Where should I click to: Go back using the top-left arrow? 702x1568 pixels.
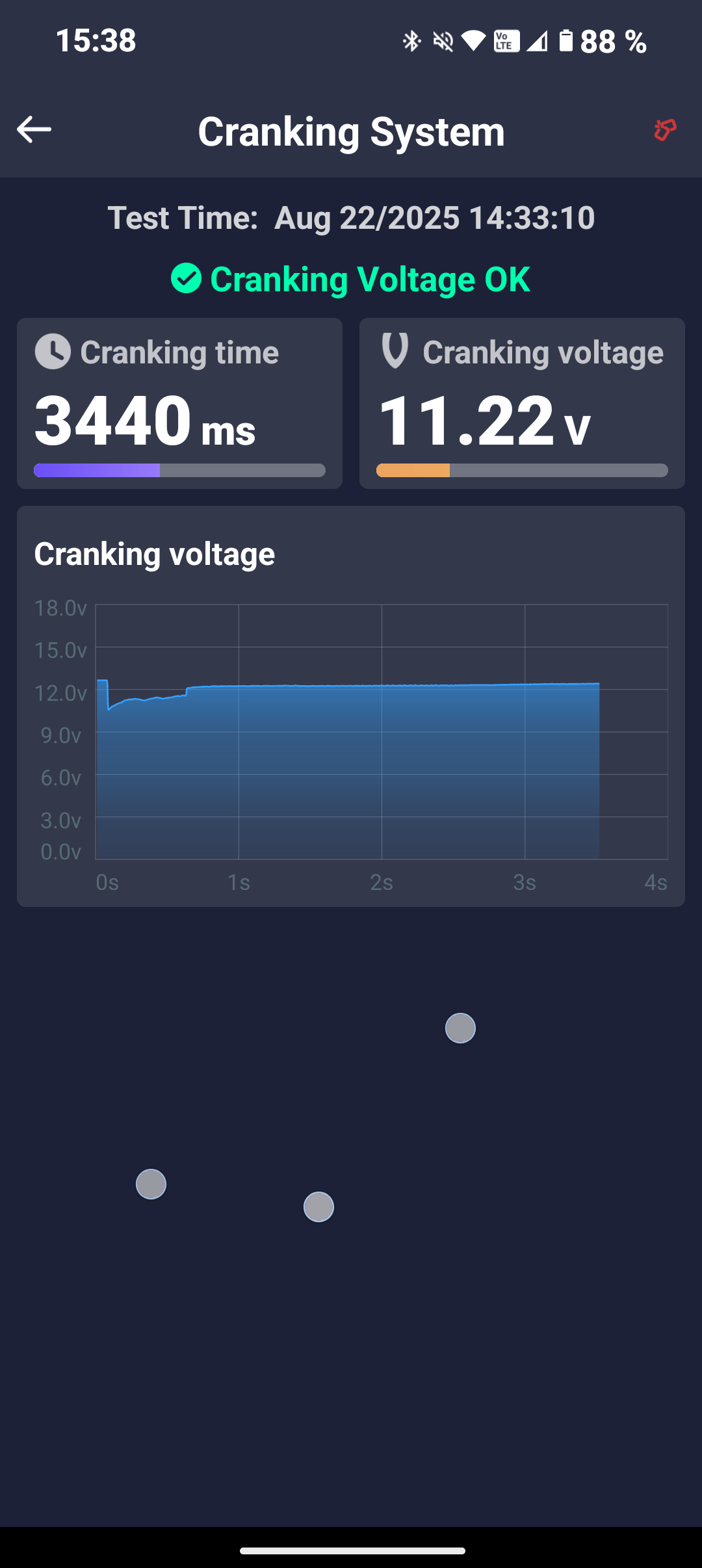click(x=34, y=129)
